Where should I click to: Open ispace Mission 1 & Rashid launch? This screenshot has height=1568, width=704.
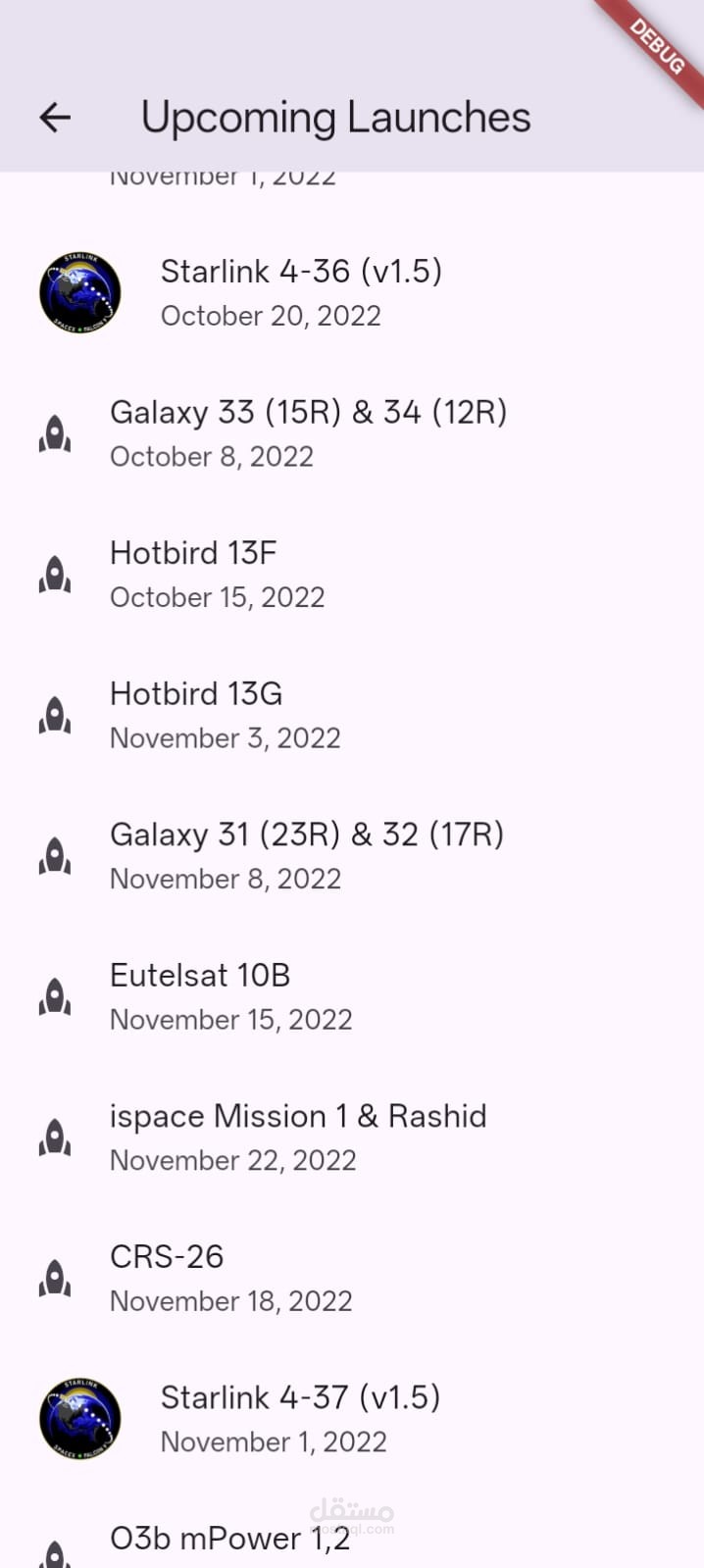(352, 1137)
